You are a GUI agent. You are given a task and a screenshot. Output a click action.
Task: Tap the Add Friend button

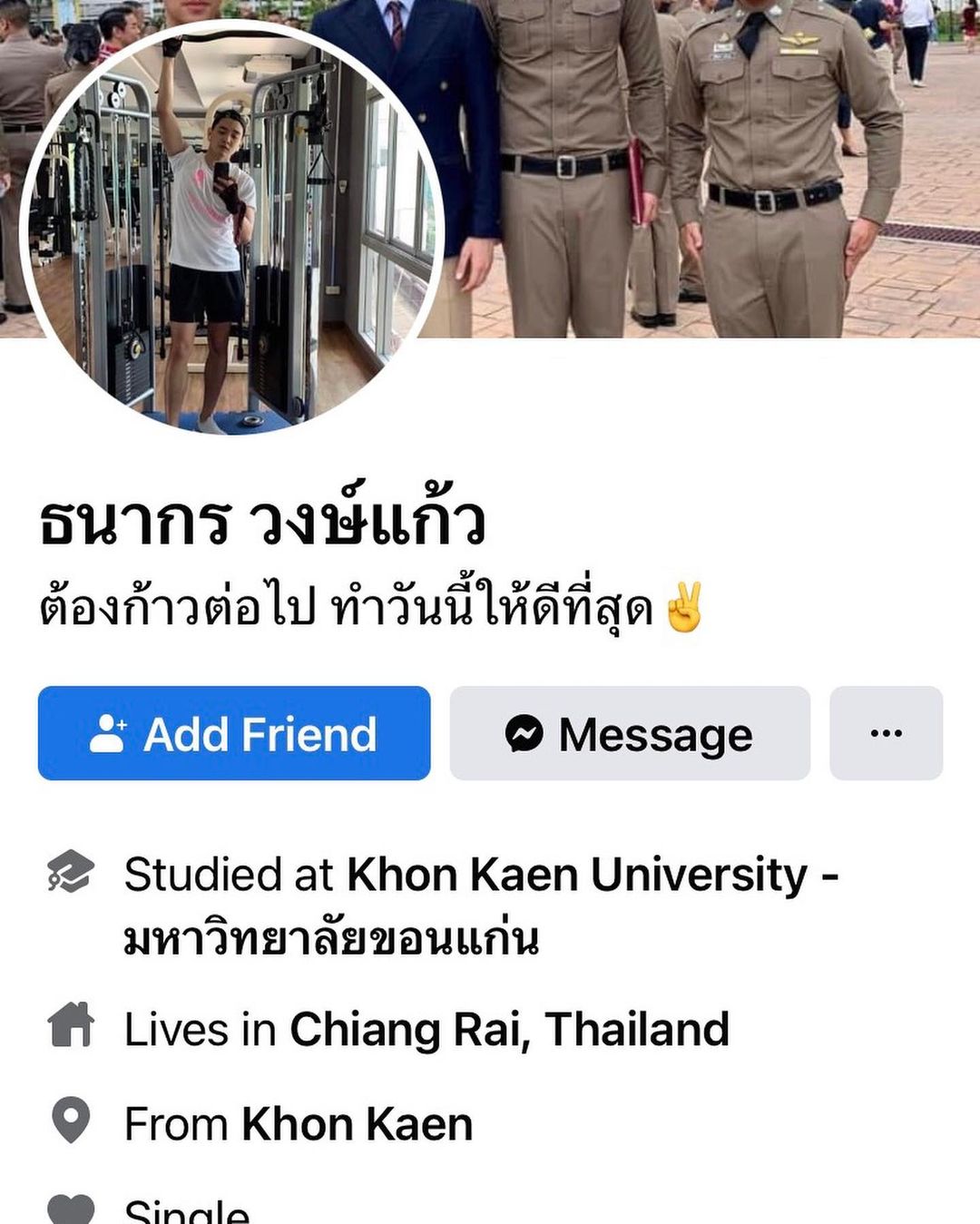[234, 733]
